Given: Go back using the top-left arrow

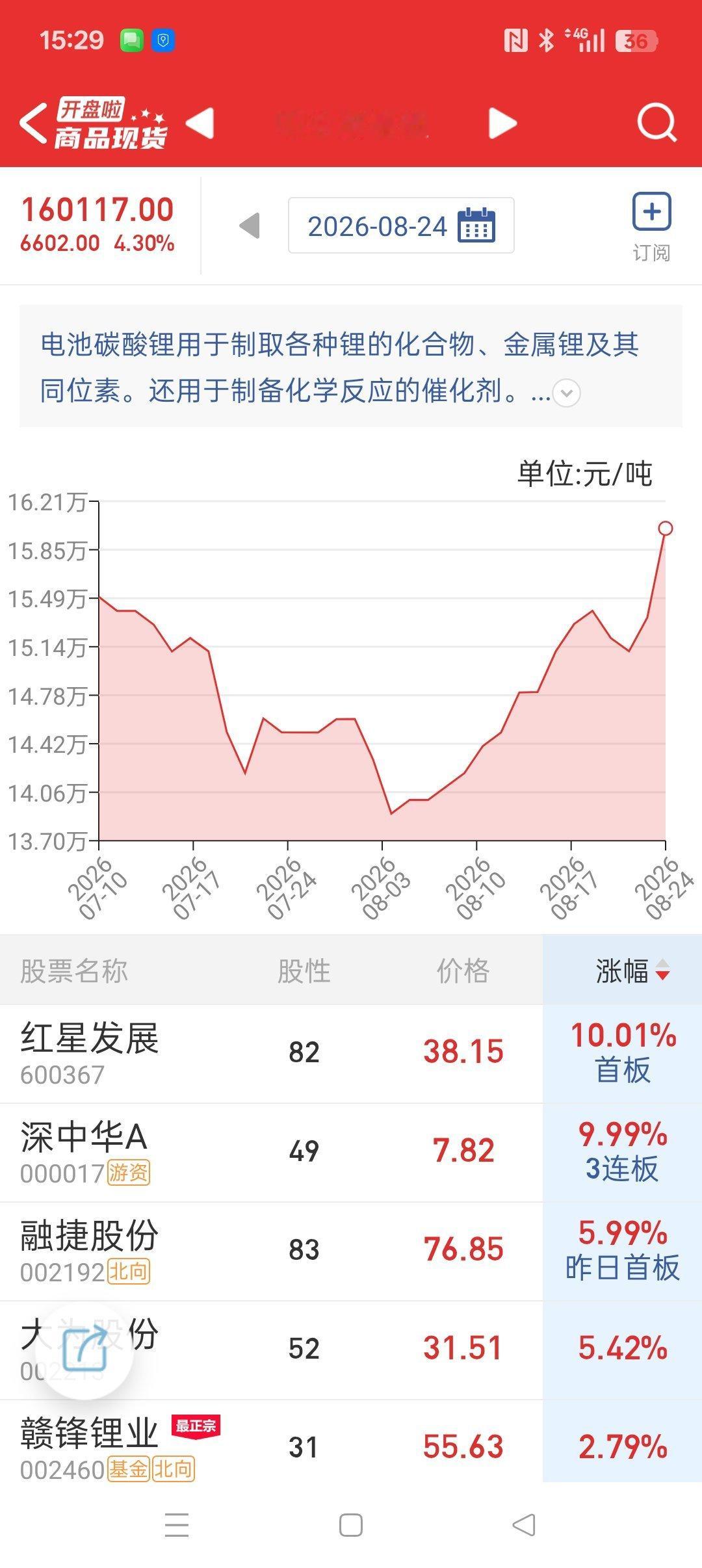Looking at the screenshot, I should [x=32, y=122].
